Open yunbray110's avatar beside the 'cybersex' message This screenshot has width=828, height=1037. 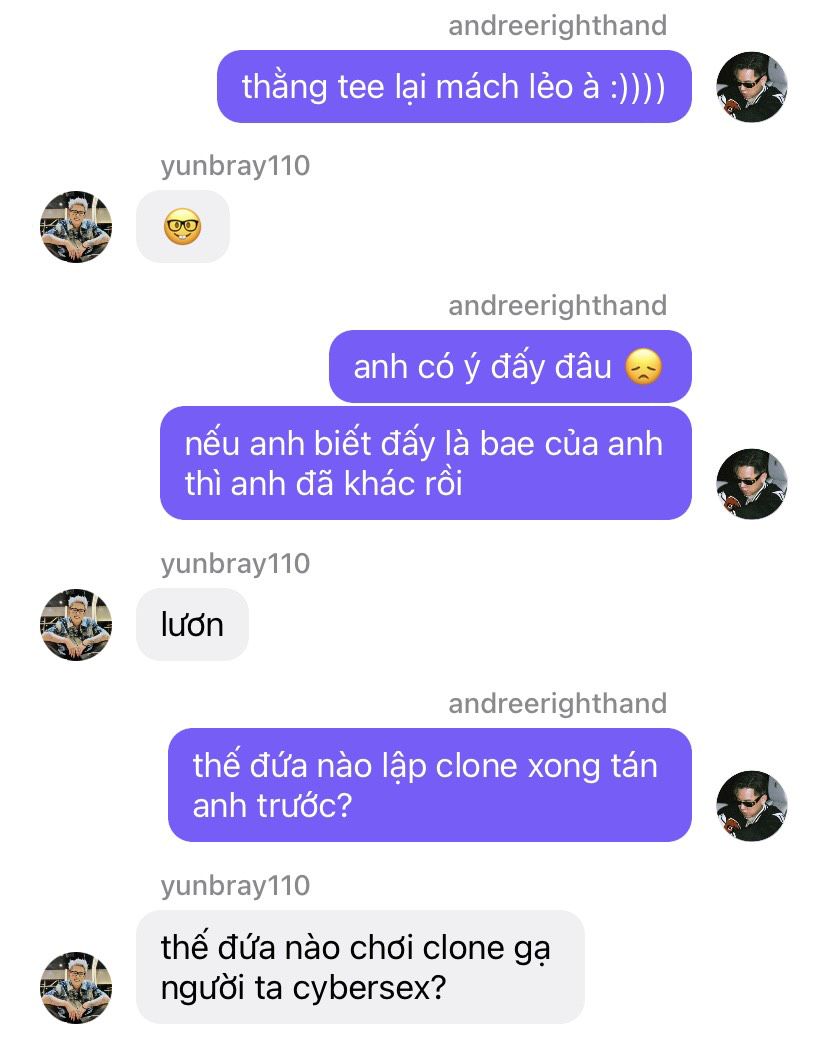click(x=76, y=988)
